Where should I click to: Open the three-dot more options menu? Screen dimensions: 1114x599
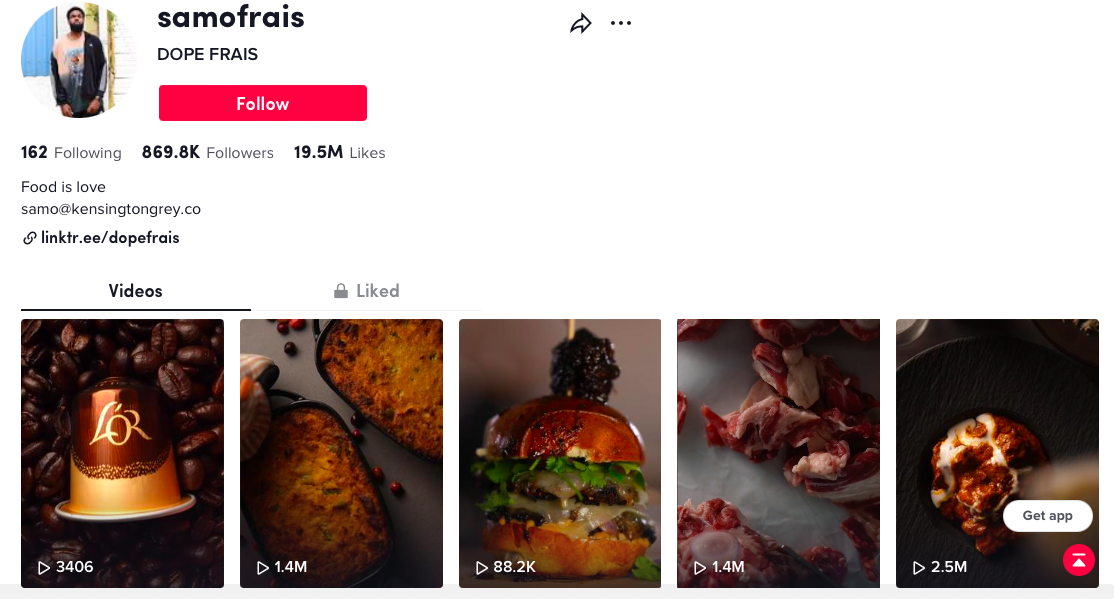pyautogui.click(x=621, y=23)
